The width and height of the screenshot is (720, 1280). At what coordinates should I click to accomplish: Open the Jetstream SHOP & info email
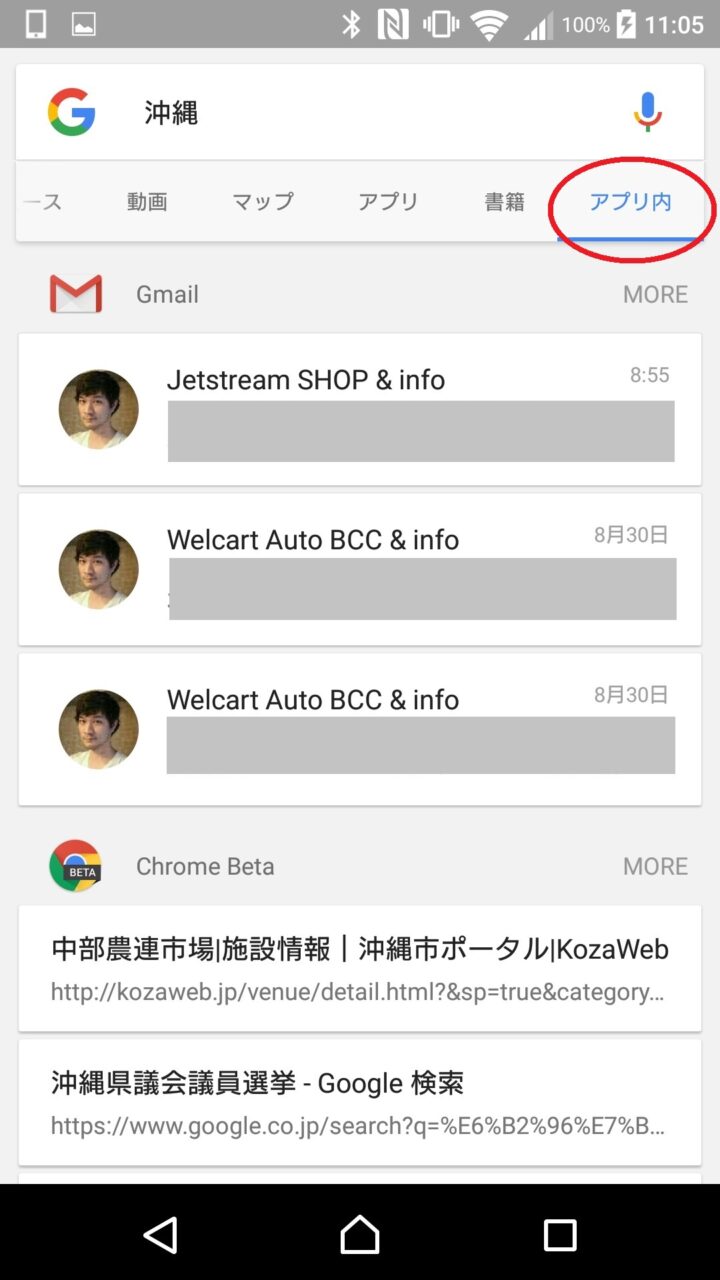(360, 409)
